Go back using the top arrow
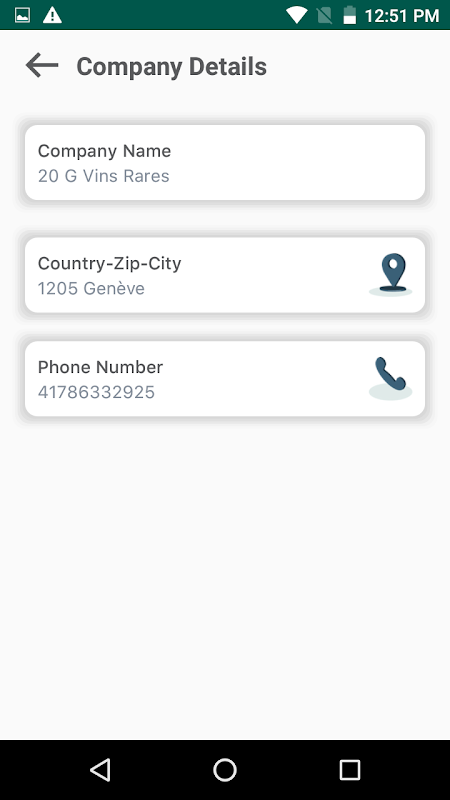This screenshot has height=800, width=450. (x=42, y=66)
